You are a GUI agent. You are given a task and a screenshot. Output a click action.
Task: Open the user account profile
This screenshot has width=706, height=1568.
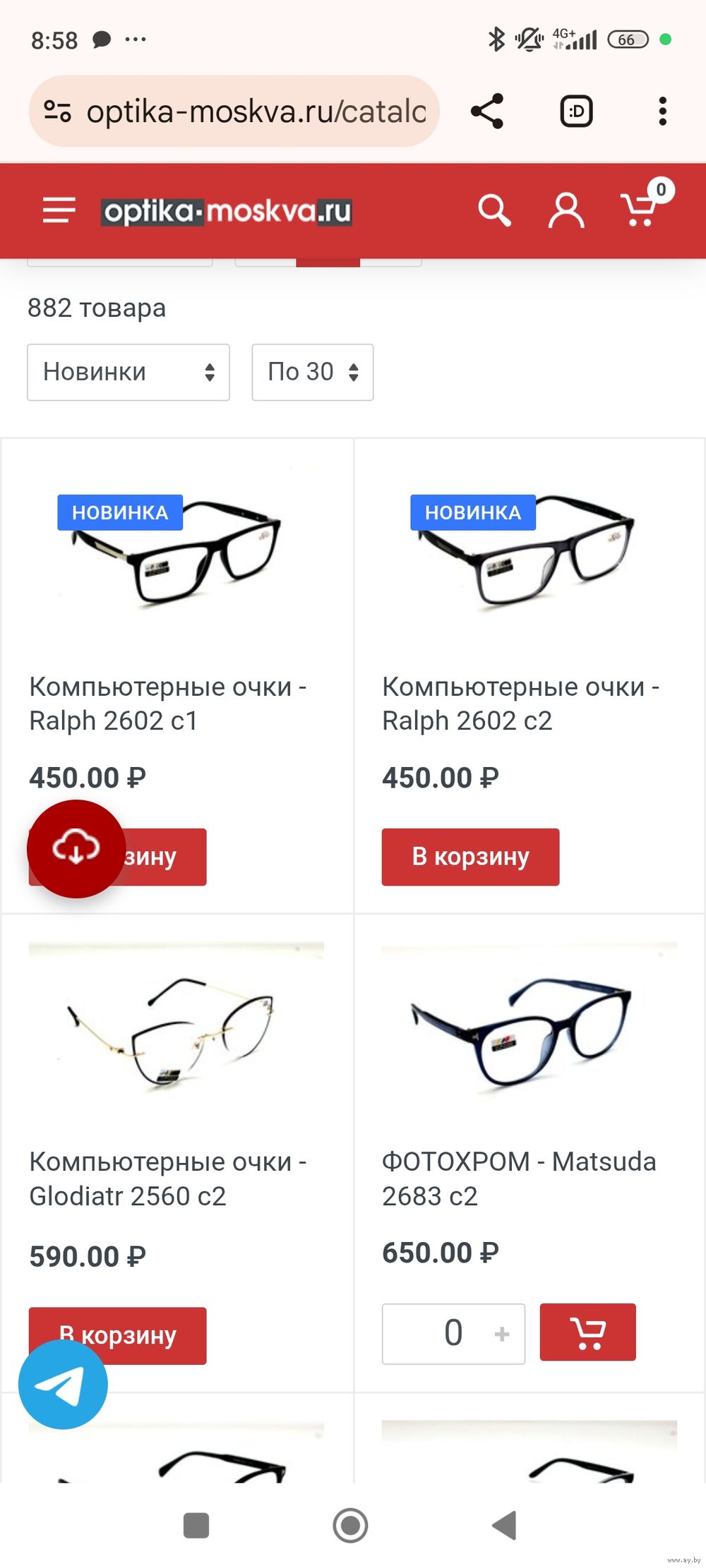coord(566,210)
